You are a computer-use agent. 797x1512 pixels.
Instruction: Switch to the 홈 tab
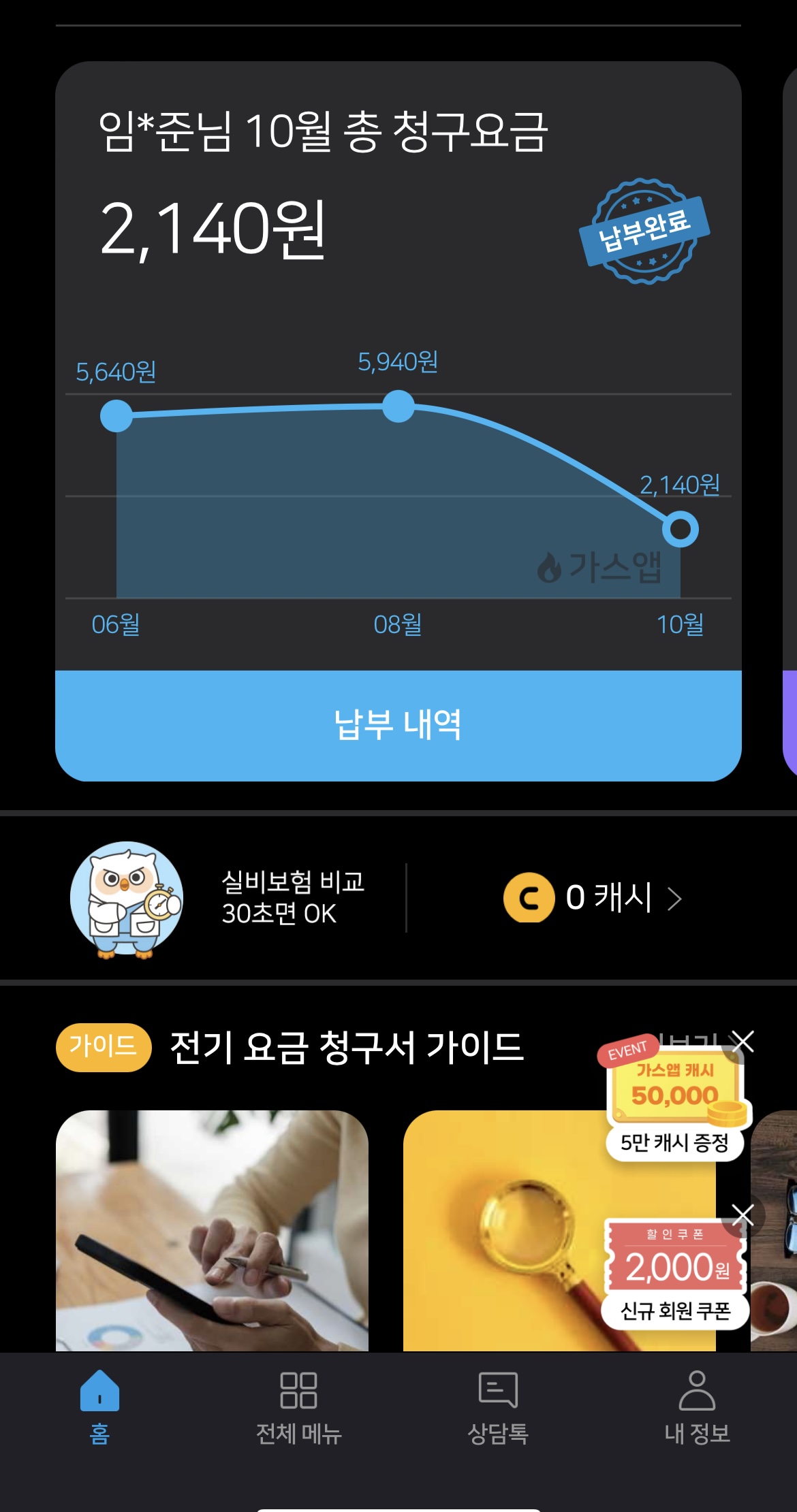click(x=99, y=1406)
